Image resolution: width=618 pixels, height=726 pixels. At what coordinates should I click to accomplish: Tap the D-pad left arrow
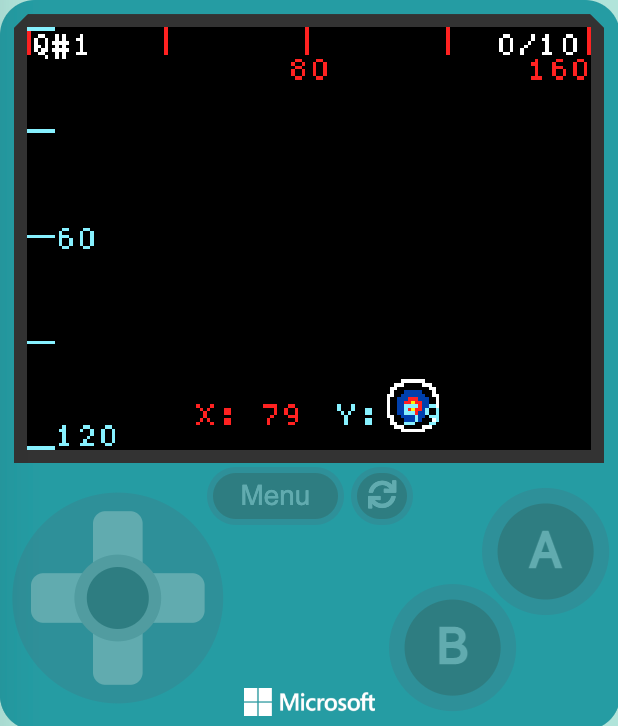coord(55,598)
